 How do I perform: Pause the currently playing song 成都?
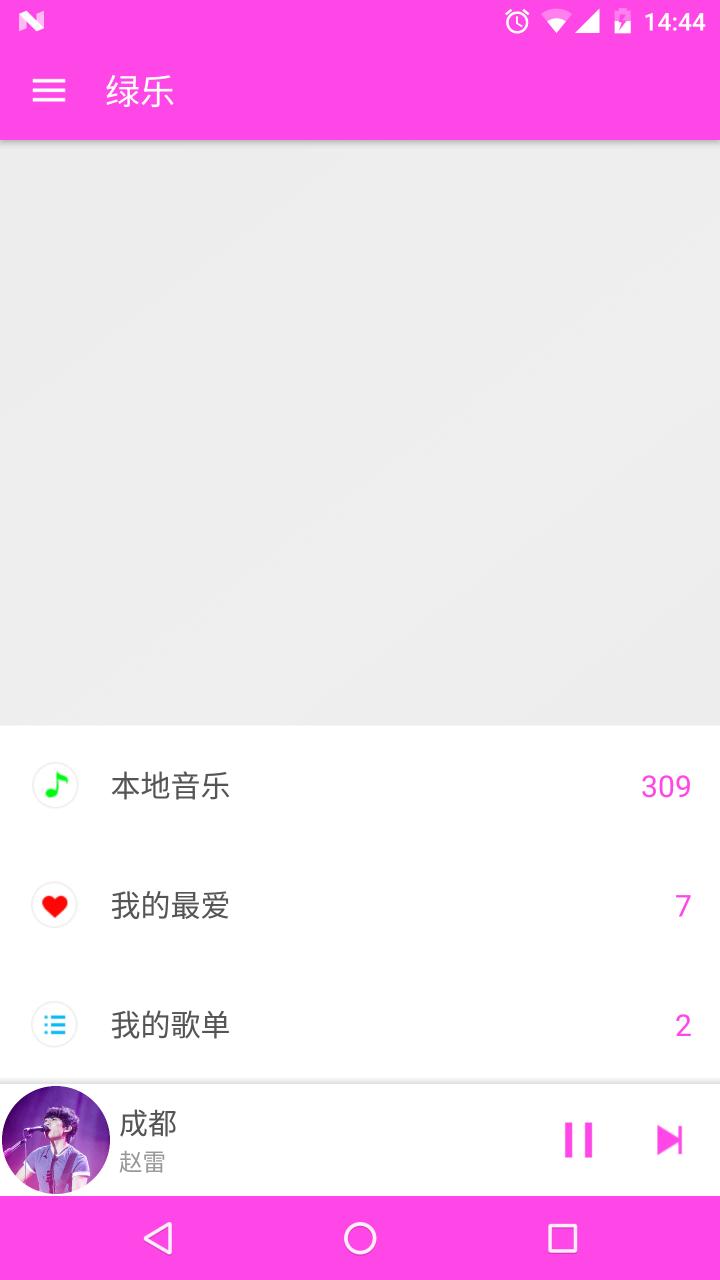tap(579, 1138)
